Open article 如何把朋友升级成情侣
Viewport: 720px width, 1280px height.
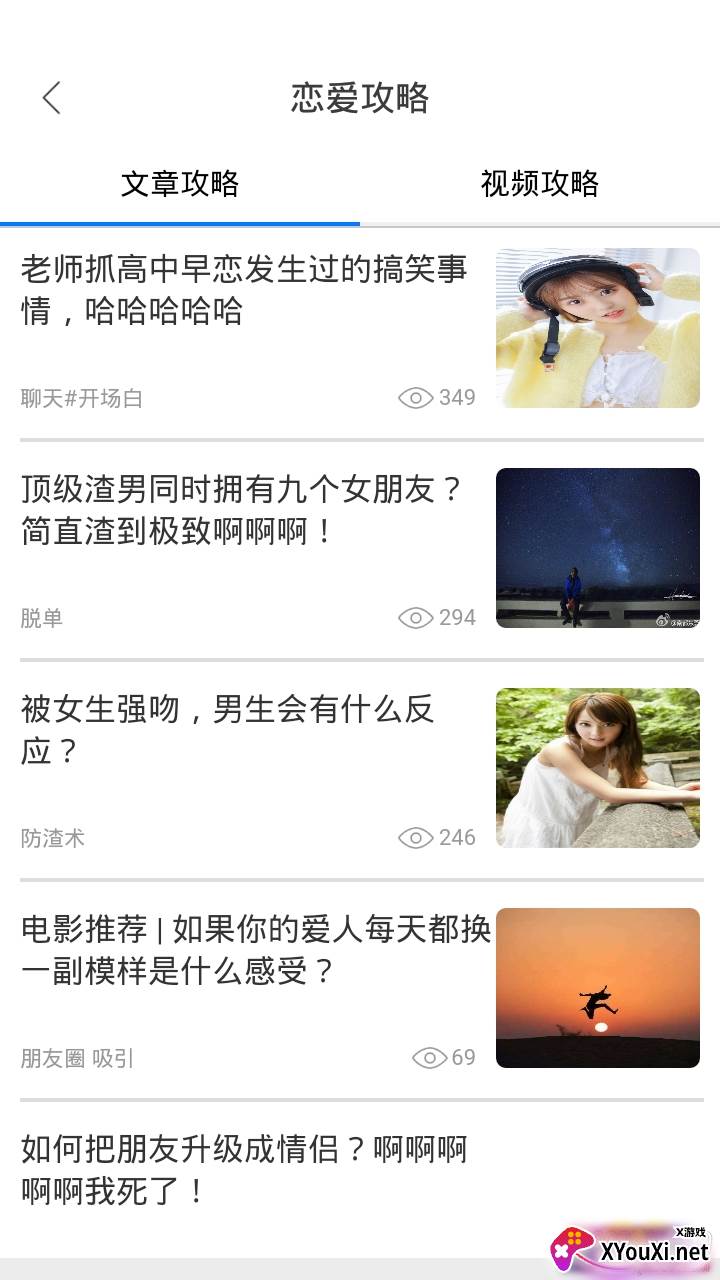coord(244,1170)
